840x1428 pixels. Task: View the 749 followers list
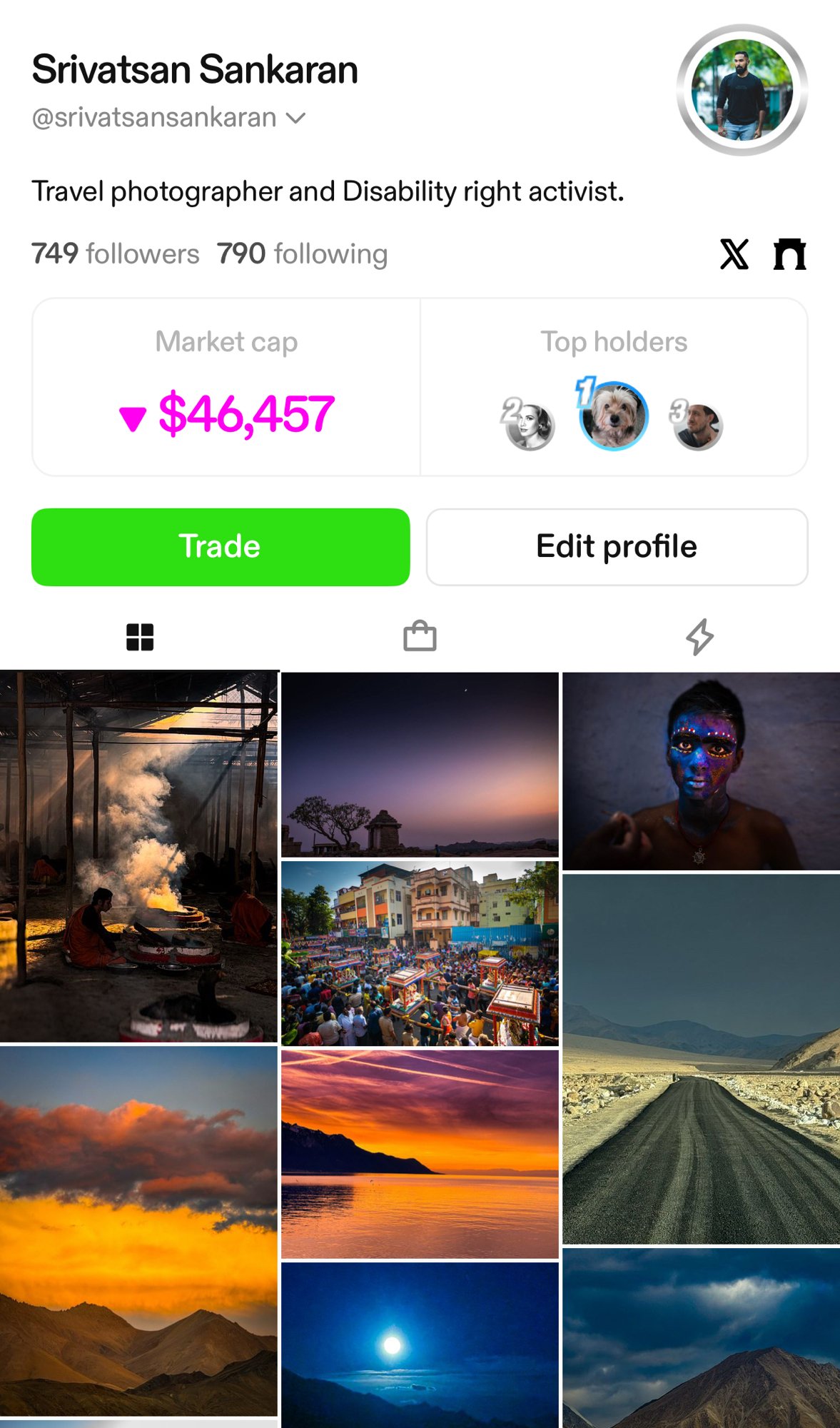pos(116,254)
